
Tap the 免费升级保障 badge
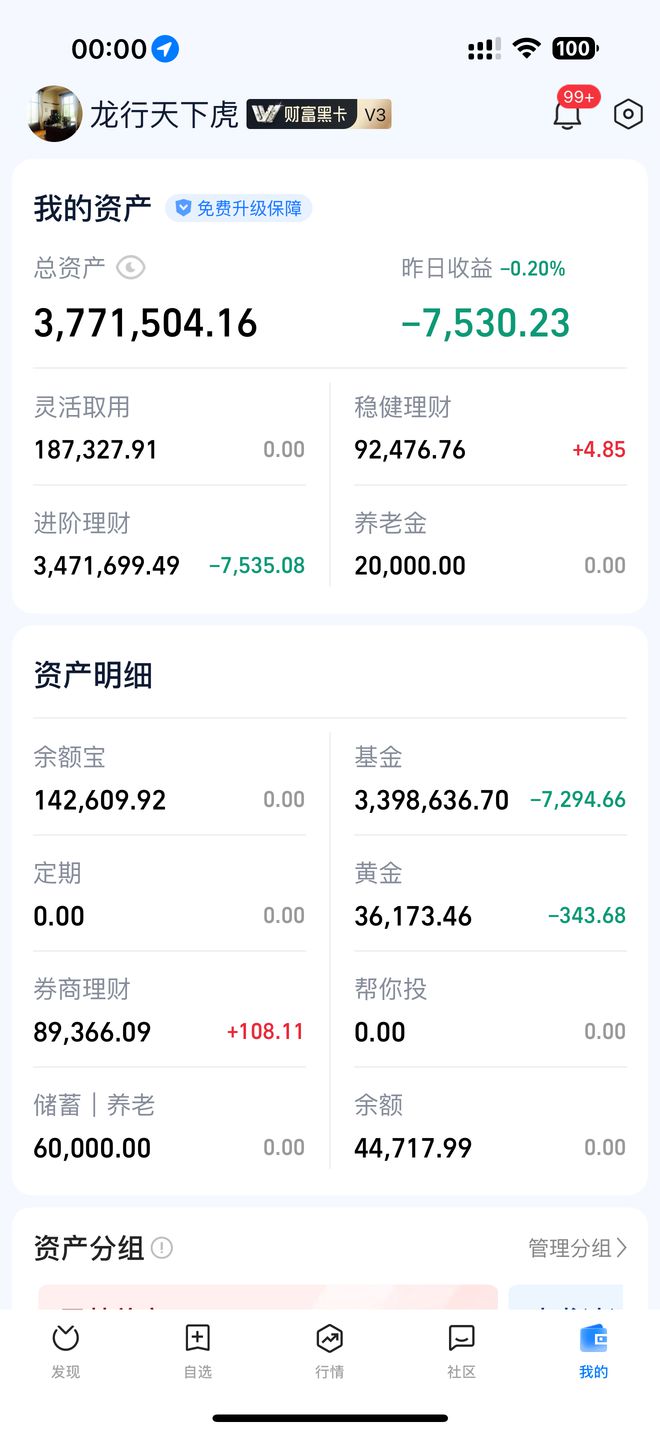point(239,208)
